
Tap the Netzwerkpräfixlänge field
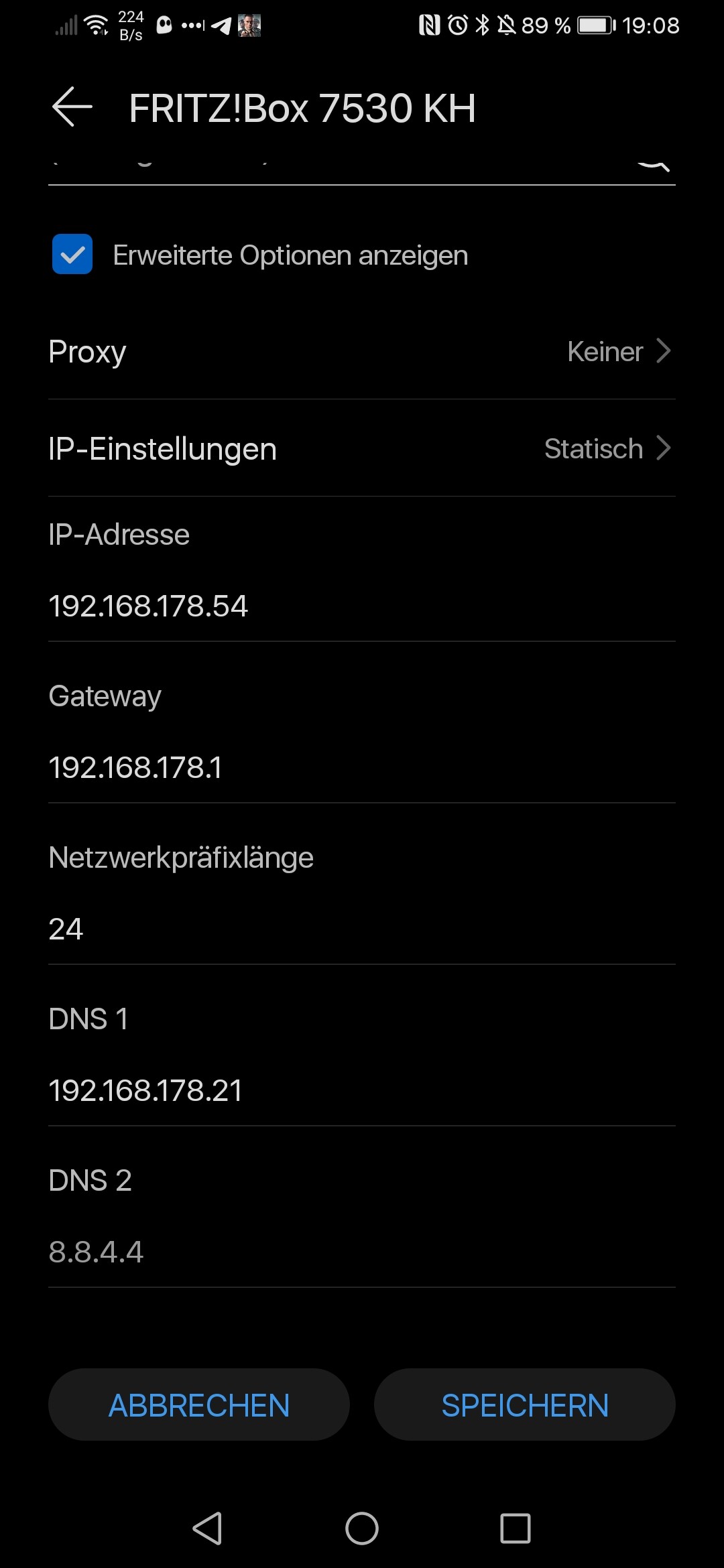point(362,929)
